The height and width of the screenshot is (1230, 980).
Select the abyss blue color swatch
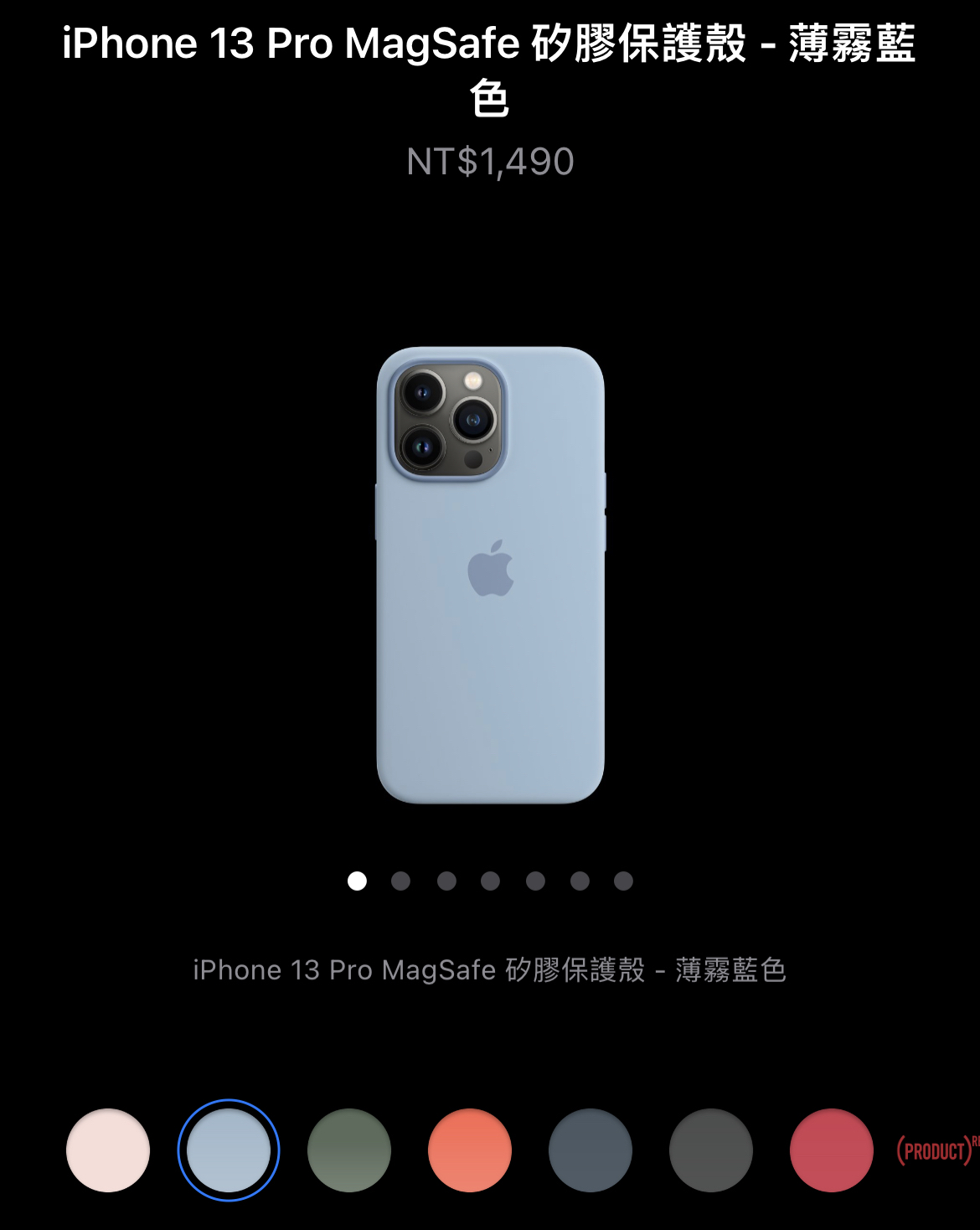[591, 1150]
